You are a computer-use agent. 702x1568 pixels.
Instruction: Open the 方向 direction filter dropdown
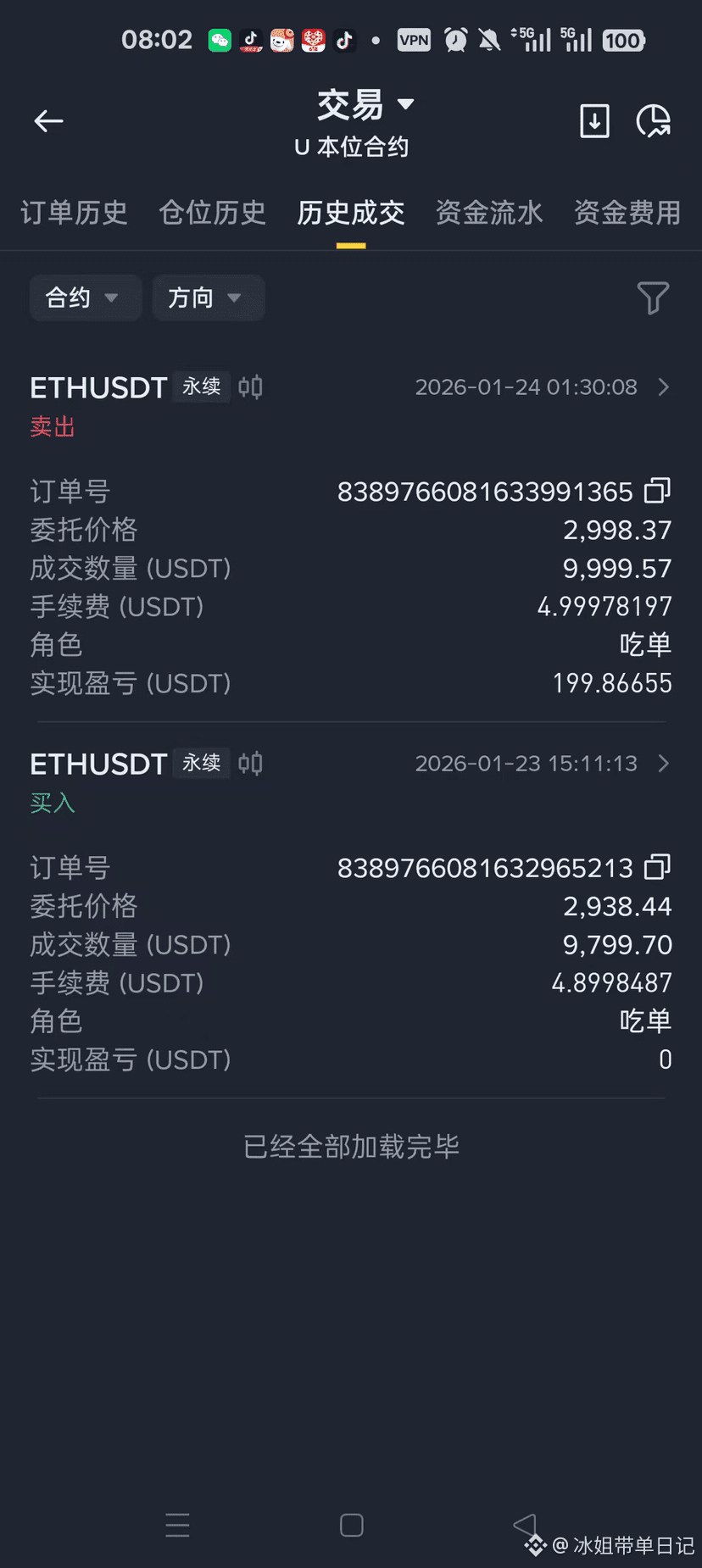coord(208,297)
